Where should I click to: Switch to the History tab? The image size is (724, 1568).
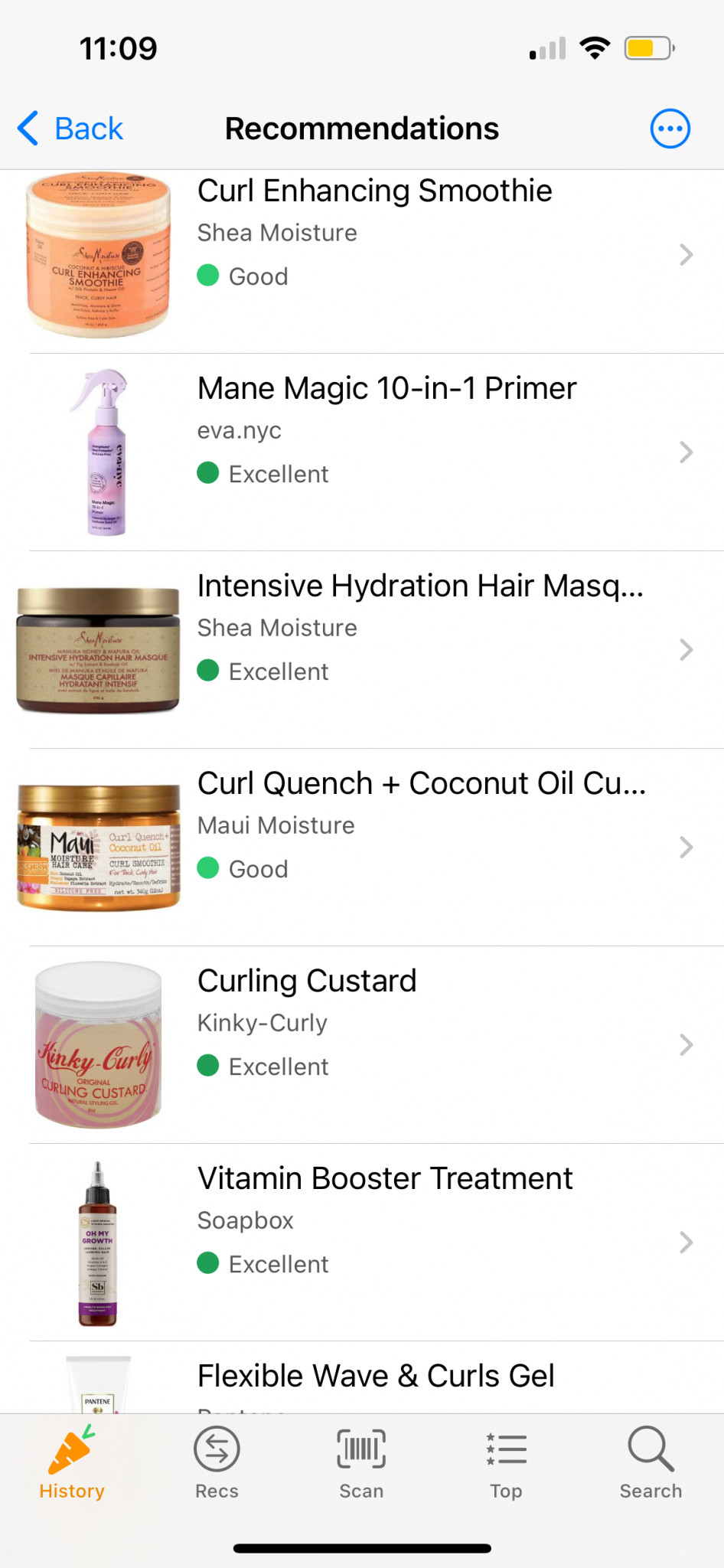pyautogui.click(x=72, y=1462)
